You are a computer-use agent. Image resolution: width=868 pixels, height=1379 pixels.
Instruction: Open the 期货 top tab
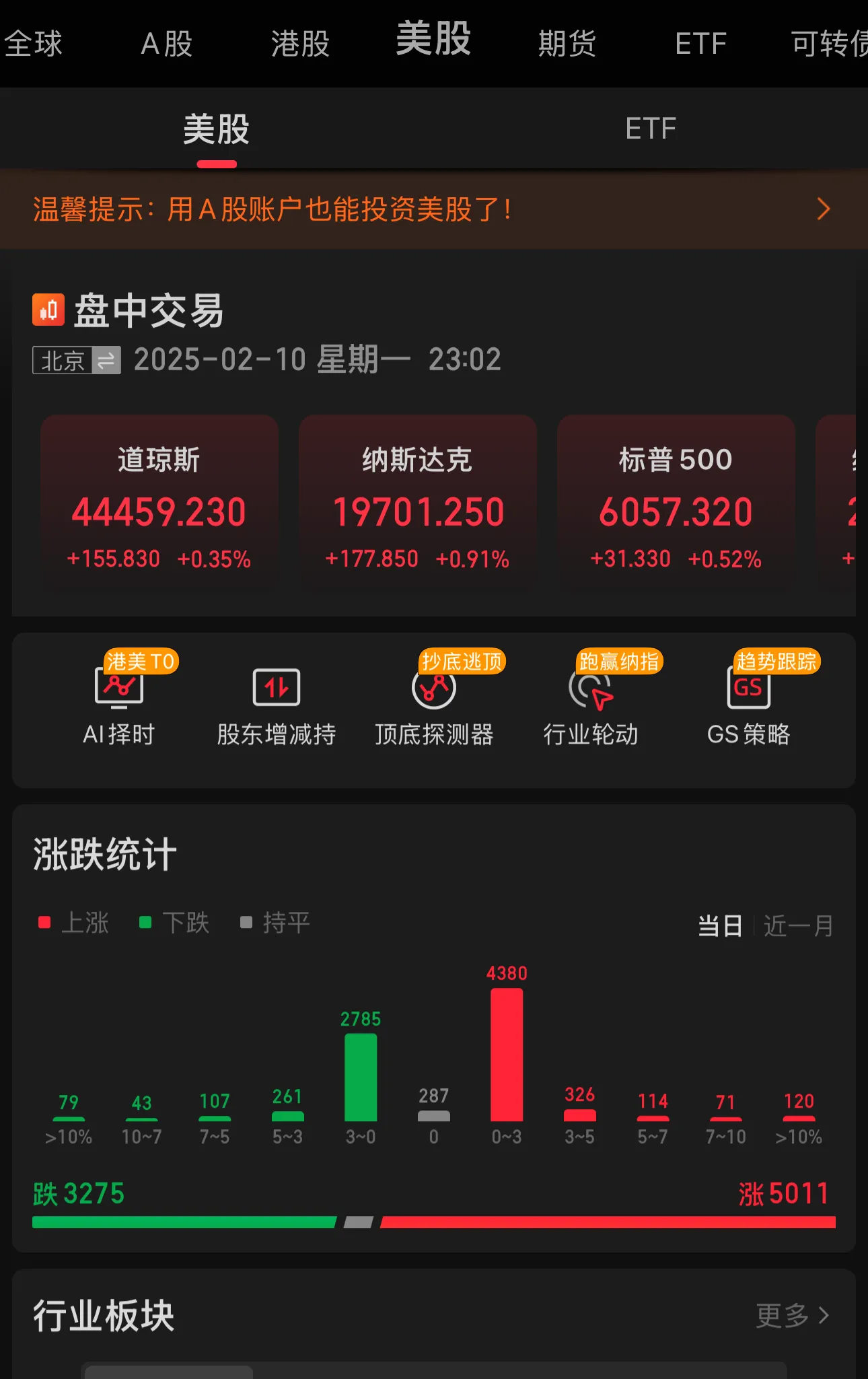566,43
